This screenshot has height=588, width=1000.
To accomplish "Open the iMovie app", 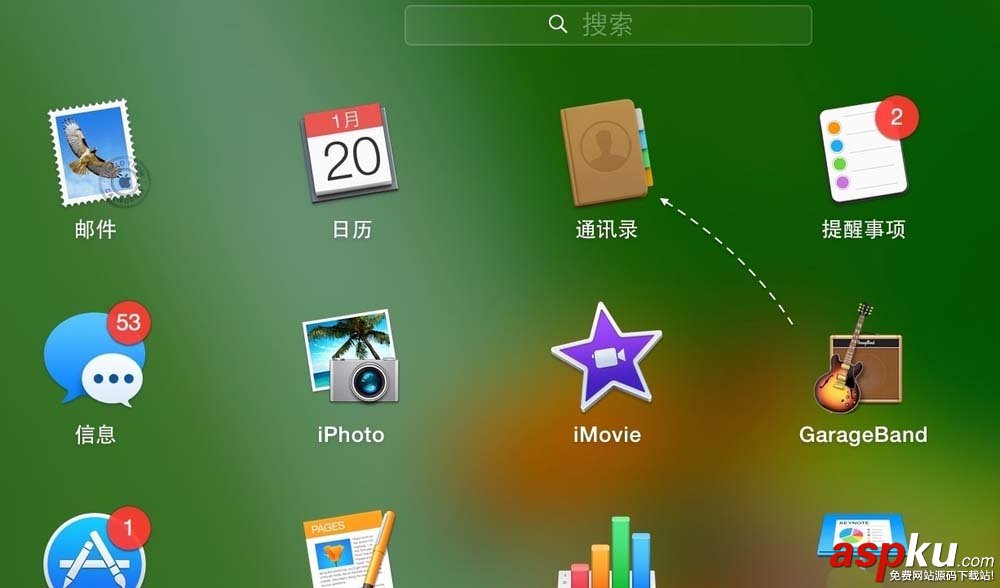I will [x=606, y=356].
